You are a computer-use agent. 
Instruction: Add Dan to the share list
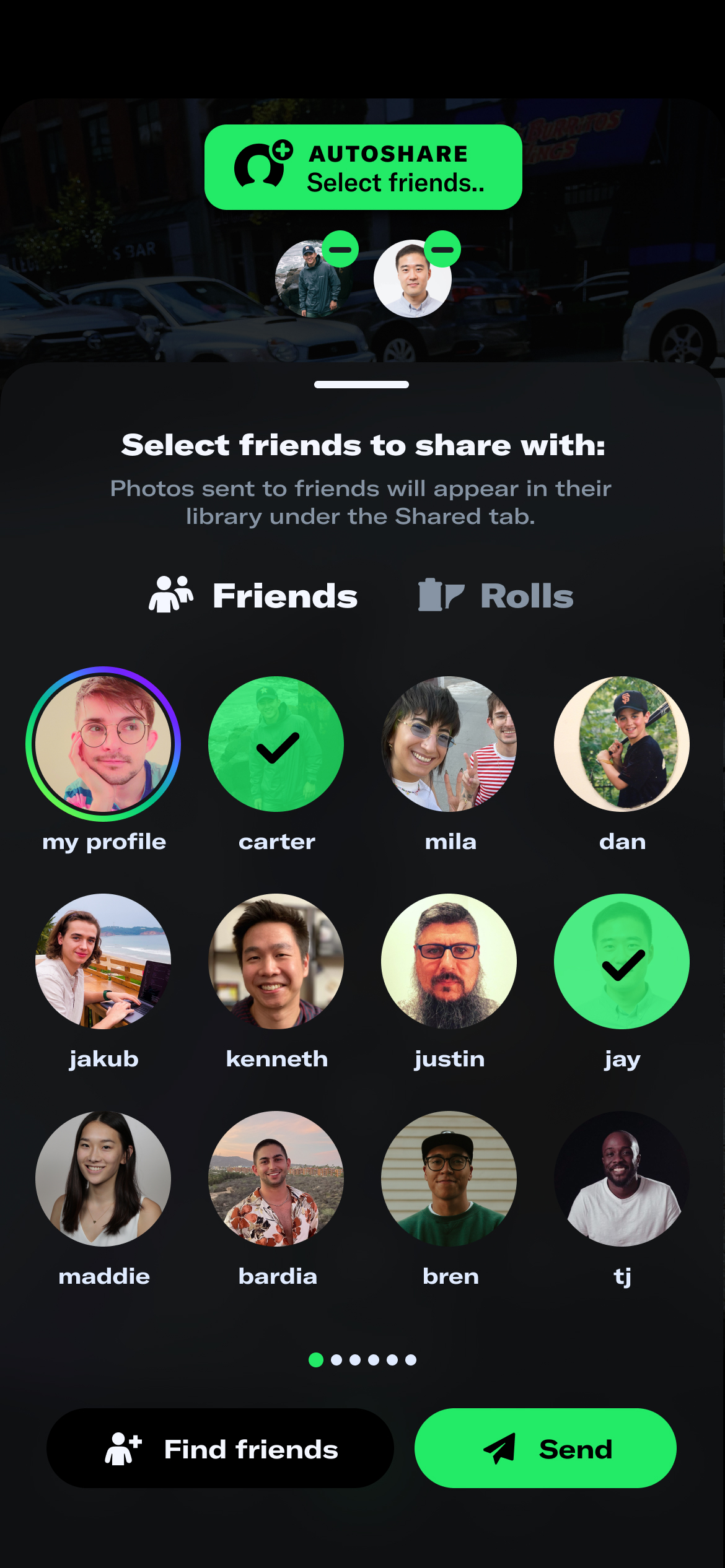(x=622, y=744)
